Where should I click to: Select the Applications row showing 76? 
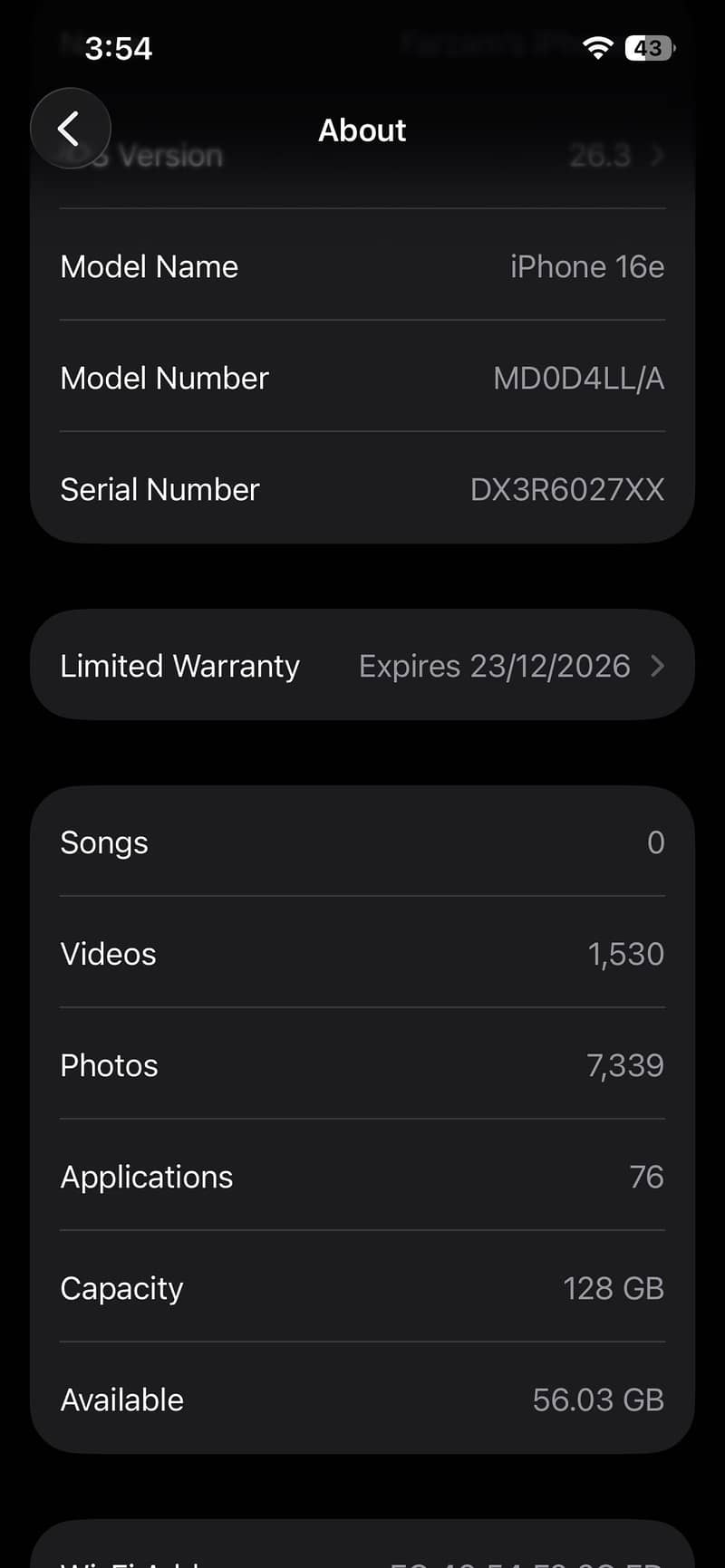pyautogui.click(x=362, y=1176)
